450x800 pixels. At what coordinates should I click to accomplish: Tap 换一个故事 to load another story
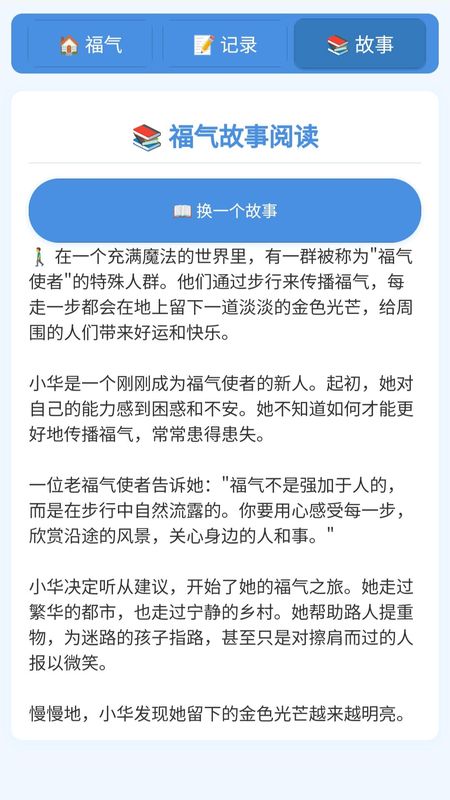pos(225,211)
